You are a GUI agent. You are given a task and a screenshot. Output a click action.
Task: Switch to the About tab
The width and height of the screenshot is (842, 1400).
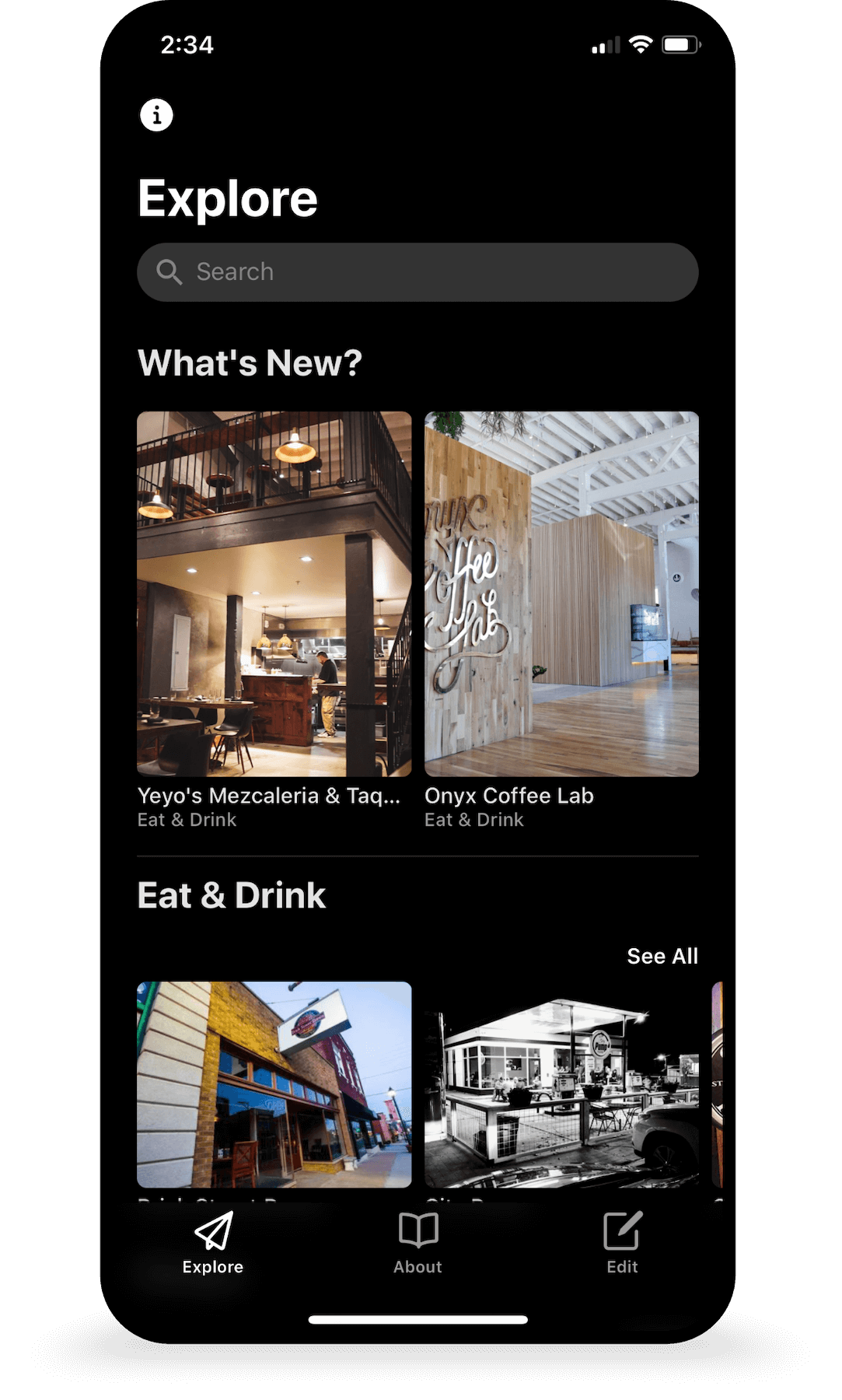point(418,1243)
